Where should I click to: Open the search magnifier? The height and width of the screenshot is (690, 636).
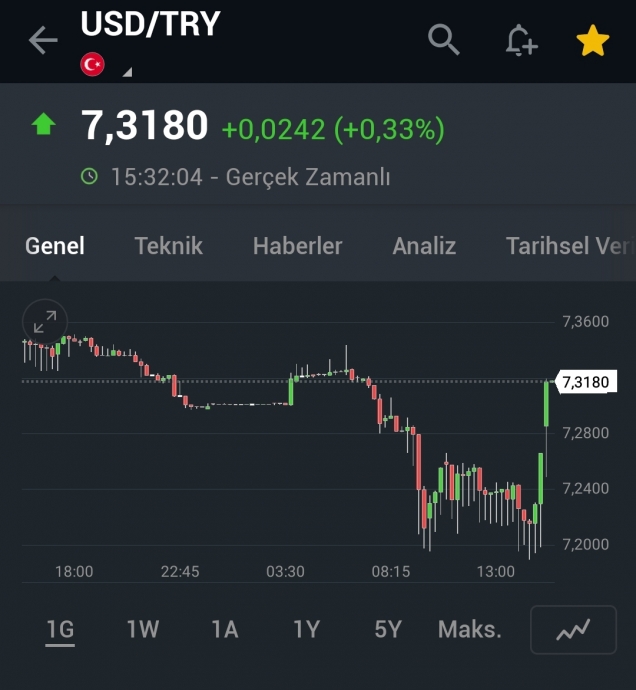coord(443,40)
